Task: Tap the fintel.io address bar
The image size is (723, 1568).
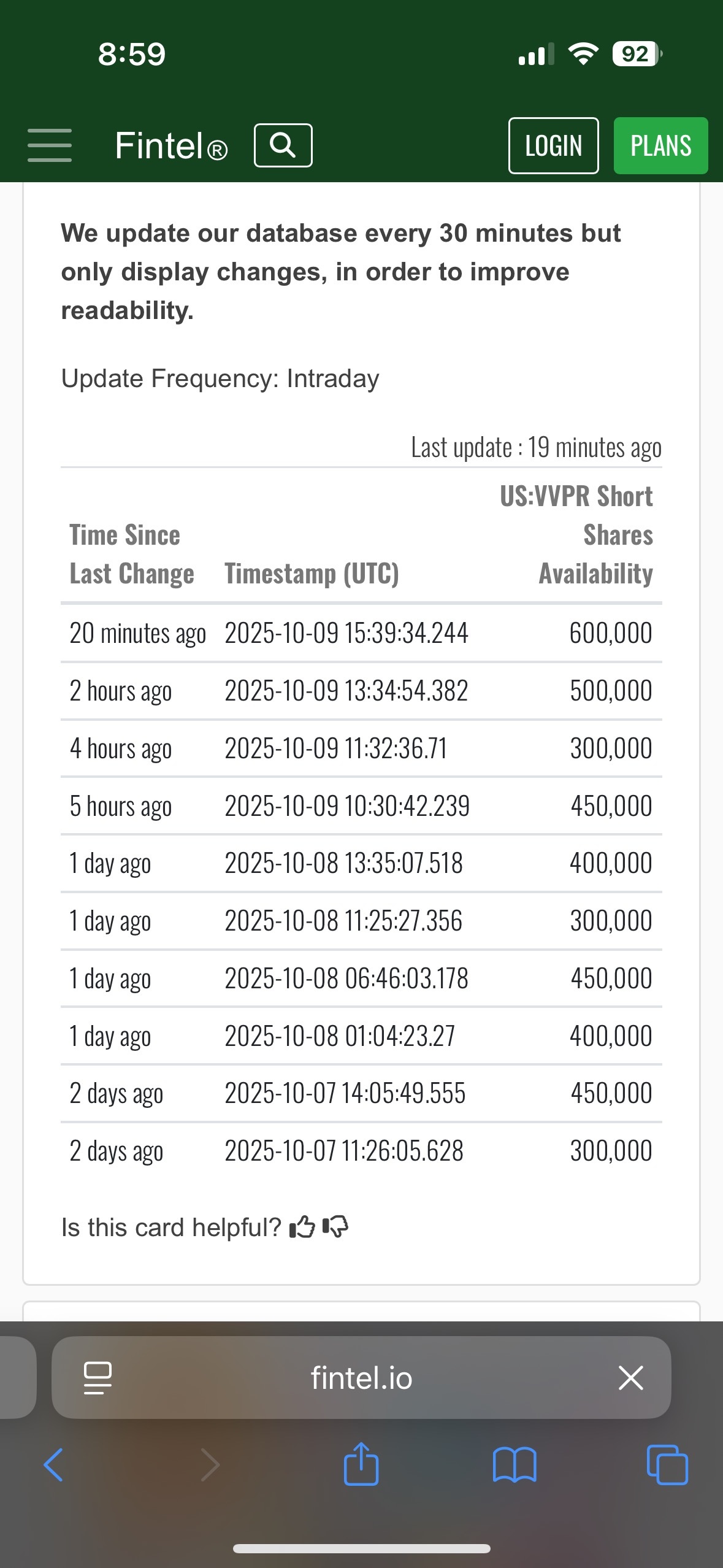Action: pyautogui.click(x=361, y=1377)
